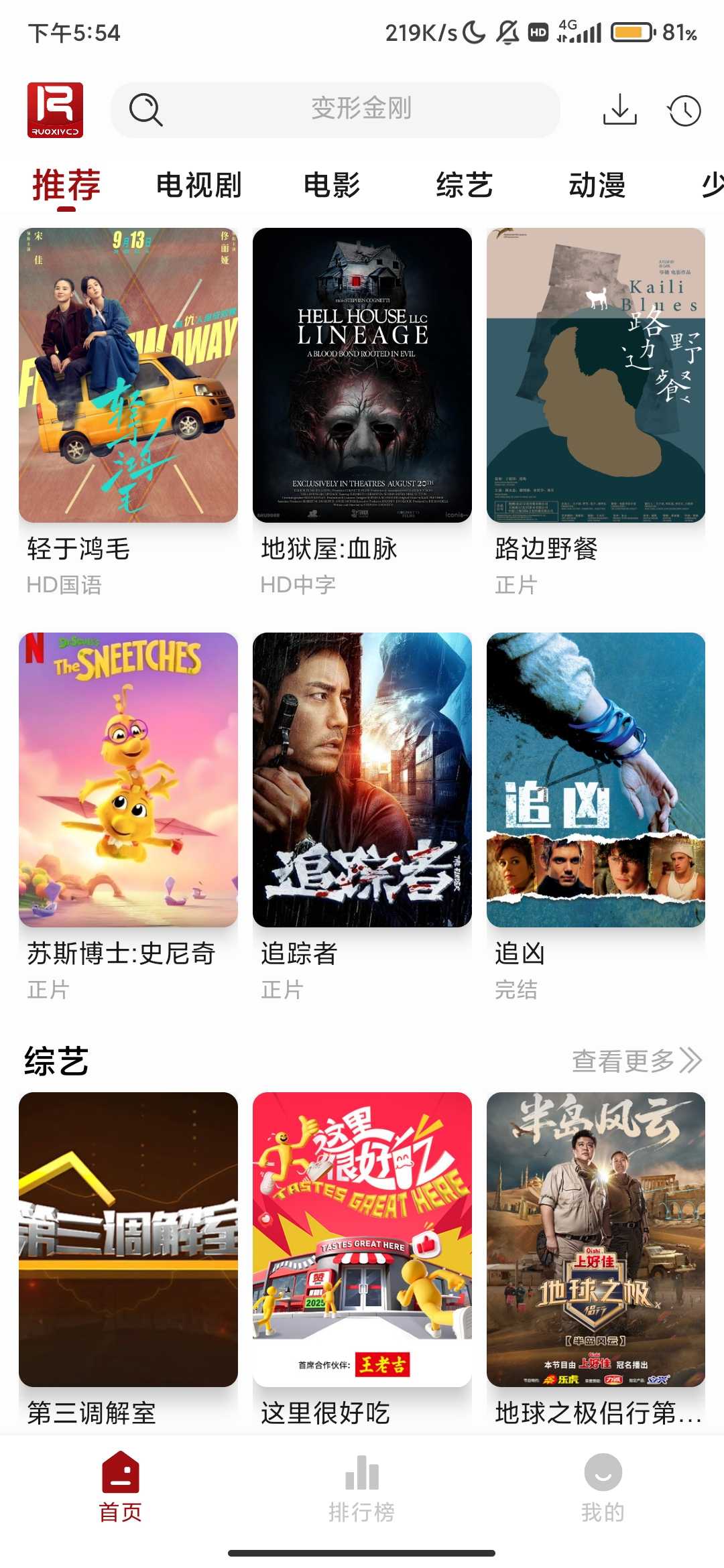Open the show 第三调解室
This screenshot has width=724, height=1568.
coord(128,1240)
